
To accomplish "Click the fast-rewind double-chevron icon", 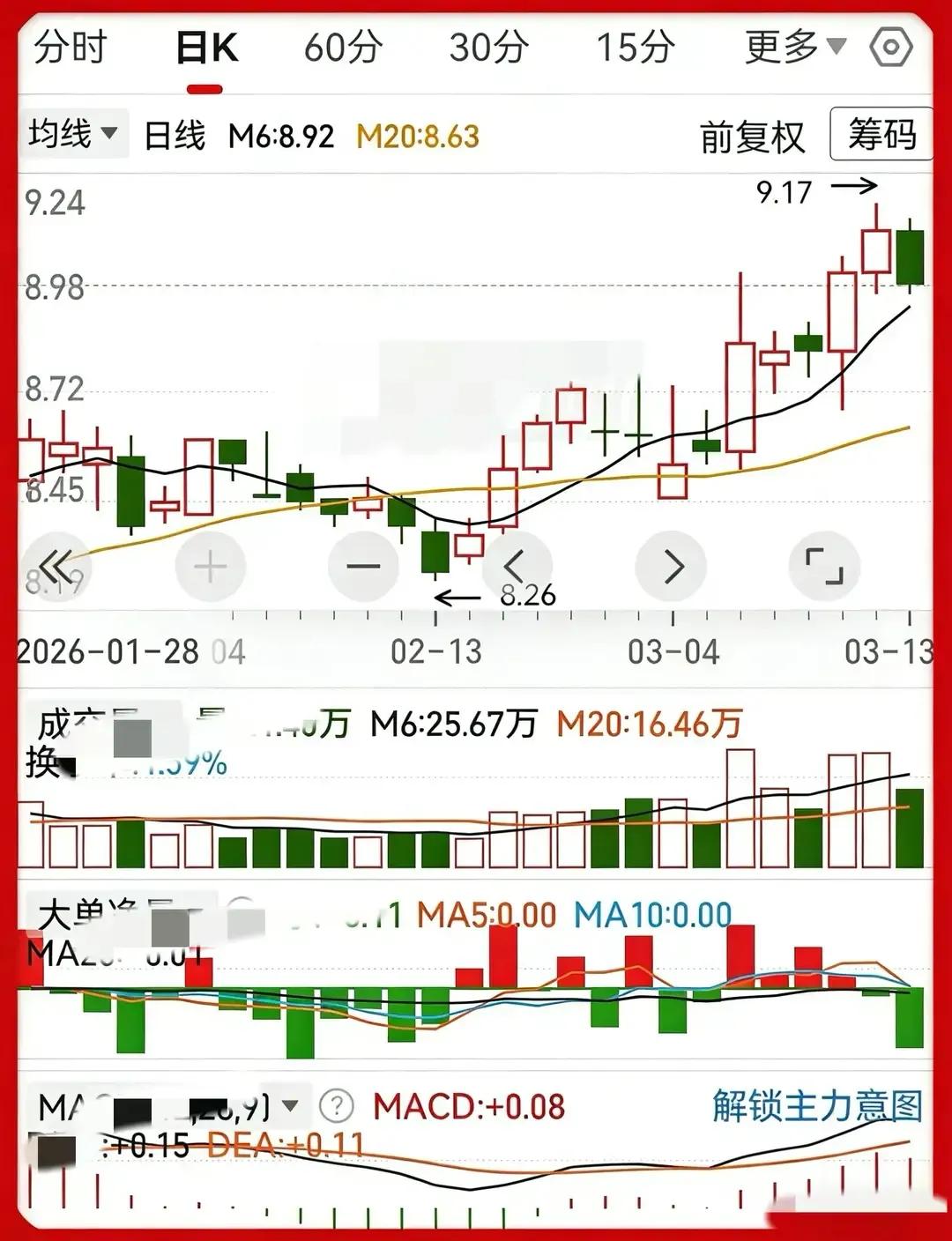I will 55,567.
